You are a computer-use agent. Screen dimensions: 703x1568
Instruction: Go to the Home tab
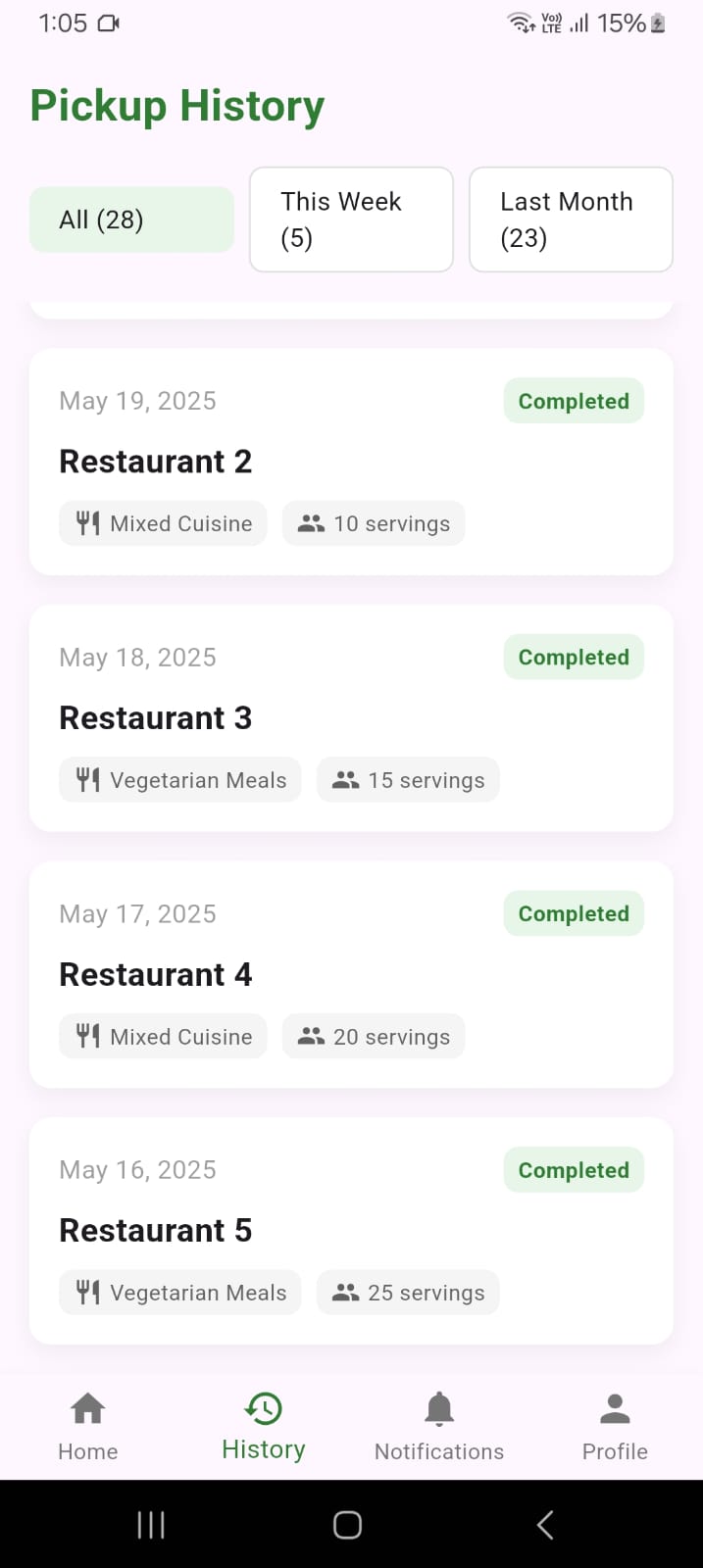pos(88,1427)
